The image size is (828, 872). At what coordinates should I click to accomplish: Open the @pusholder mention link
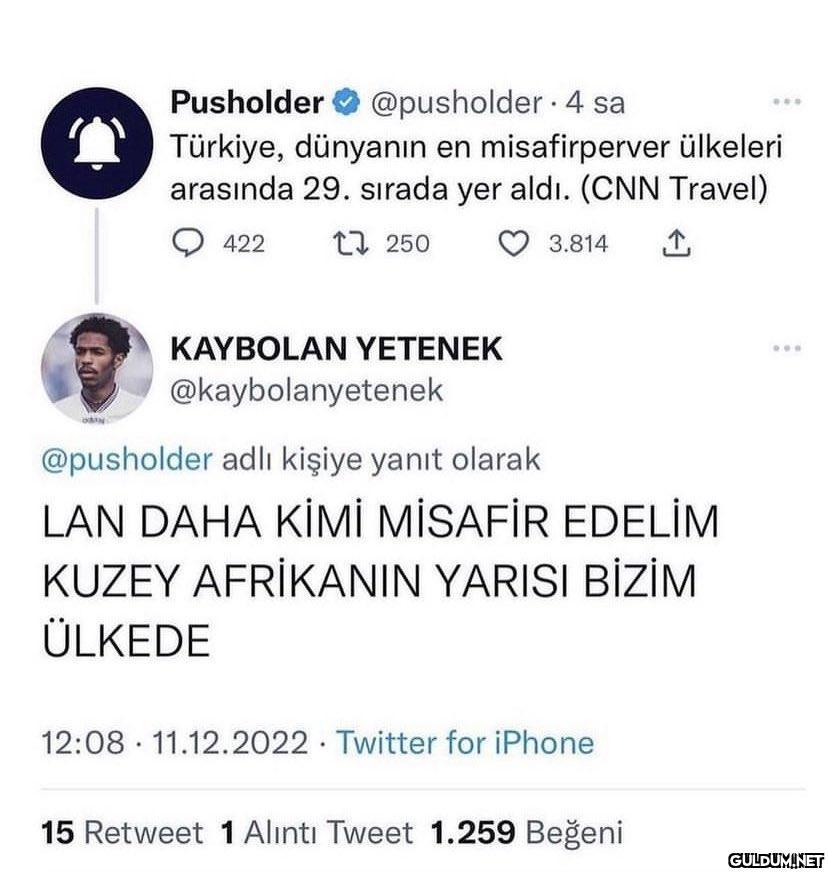coord(127,459)
